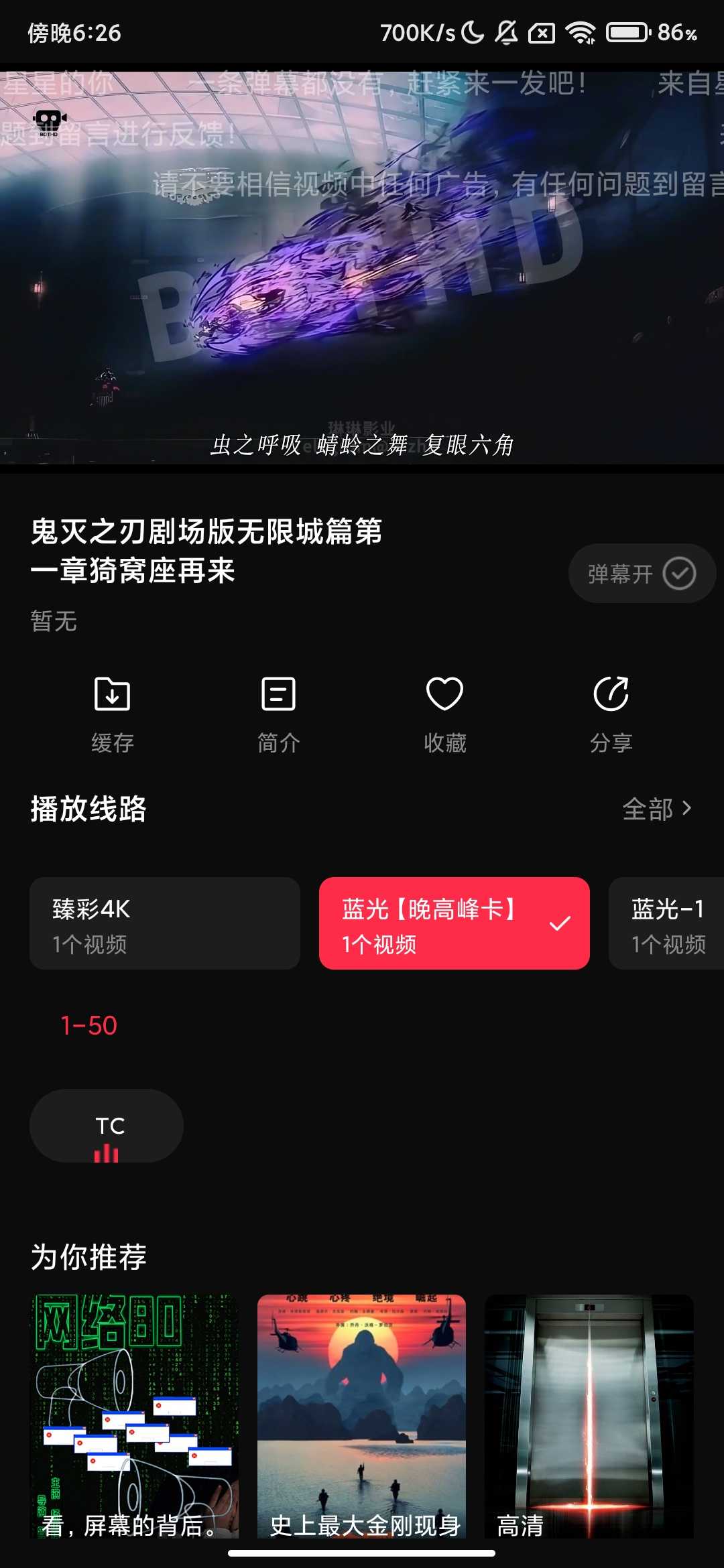Tap the 缓存 download icon to cache video
This screenshot has width=724, height=1568.
click(x=113, y=696)
